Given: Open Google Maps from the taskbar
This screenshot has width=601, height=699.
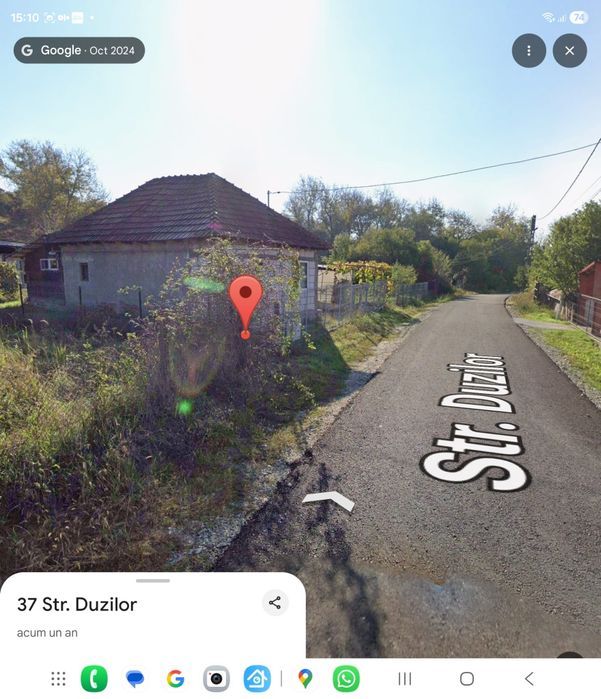Looking at the screenshot, I should coord(305,679).
